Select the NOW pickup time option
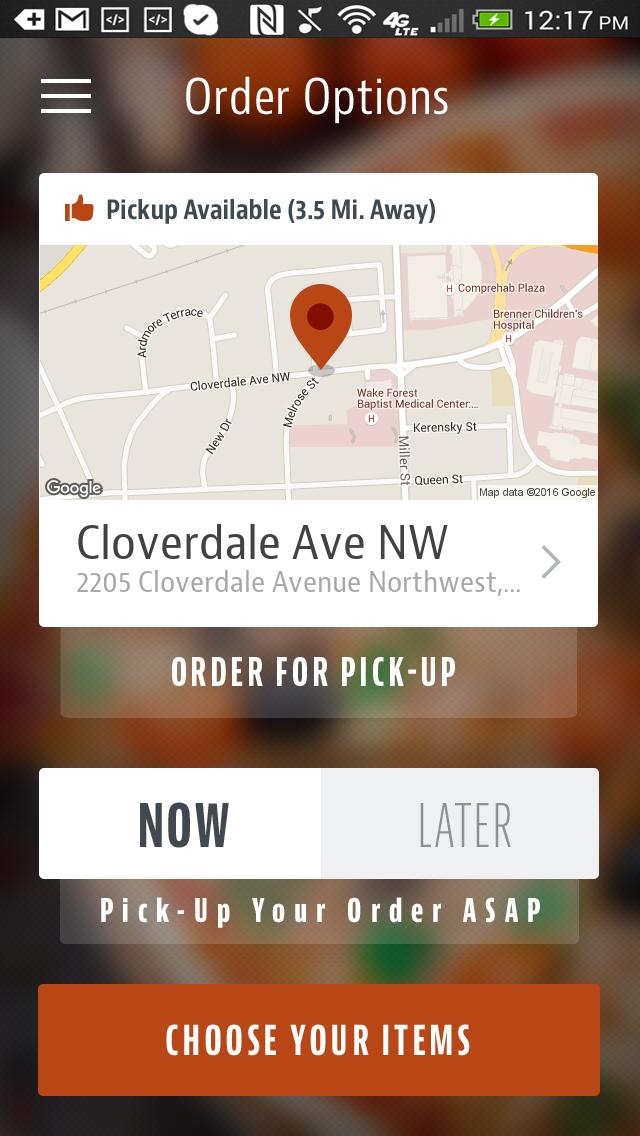This screenshot has height=1136, width=640. 181,824
